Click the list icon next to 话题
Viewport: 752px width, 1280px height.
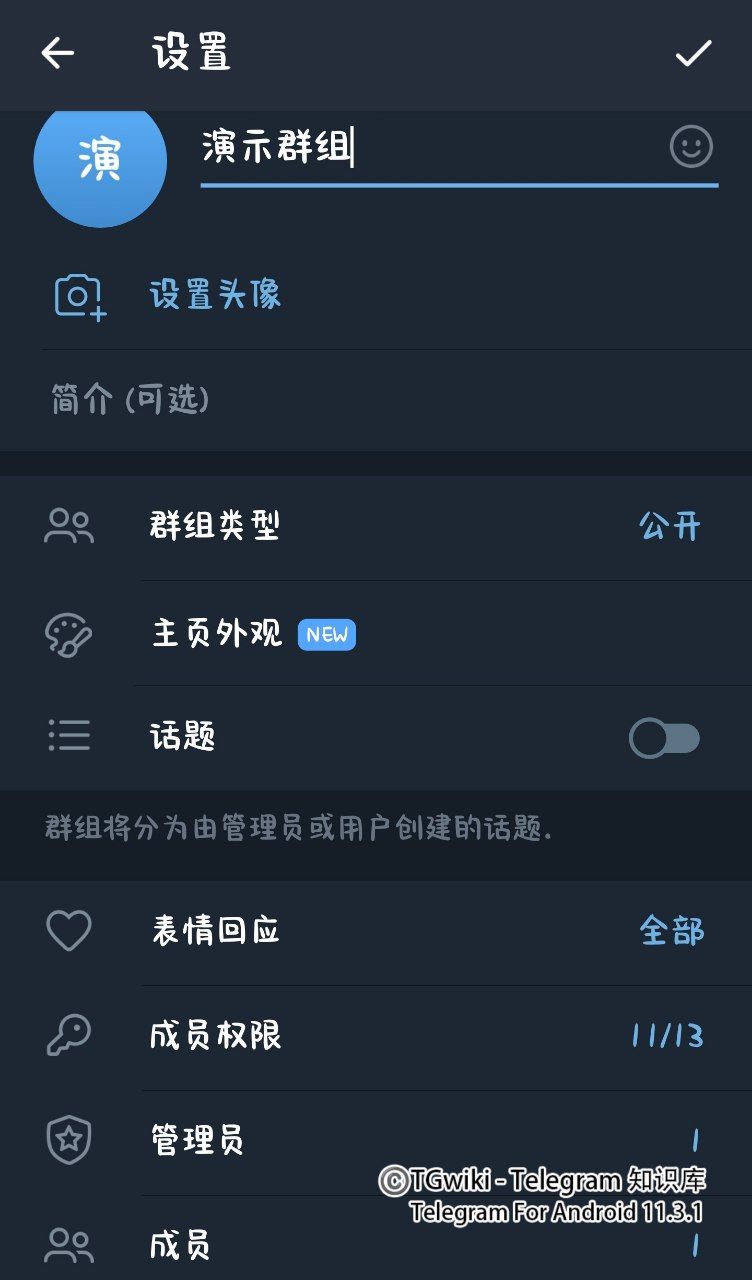(69, 737)
